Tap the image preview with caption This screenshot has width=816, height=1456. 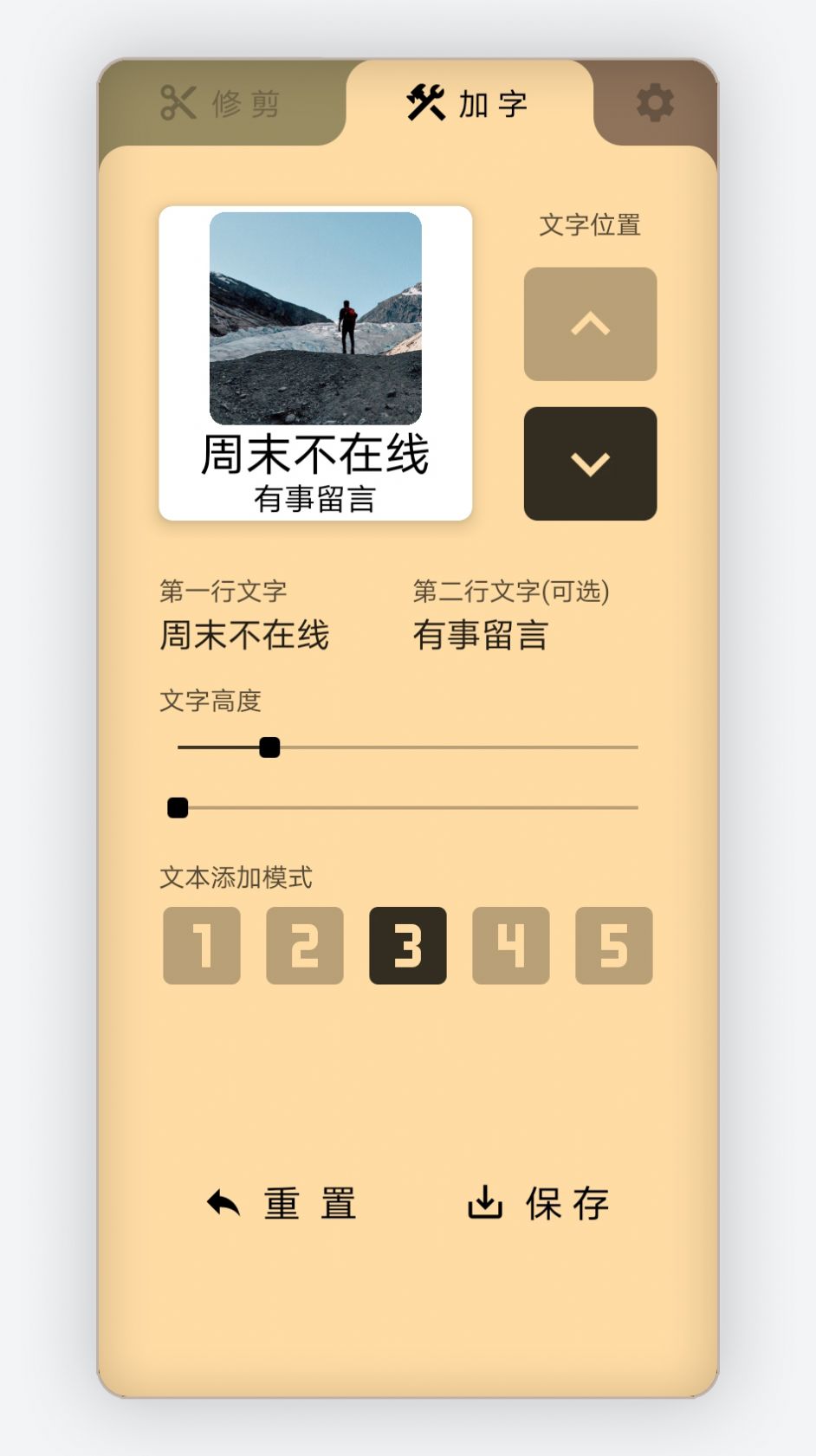(315, 363)
